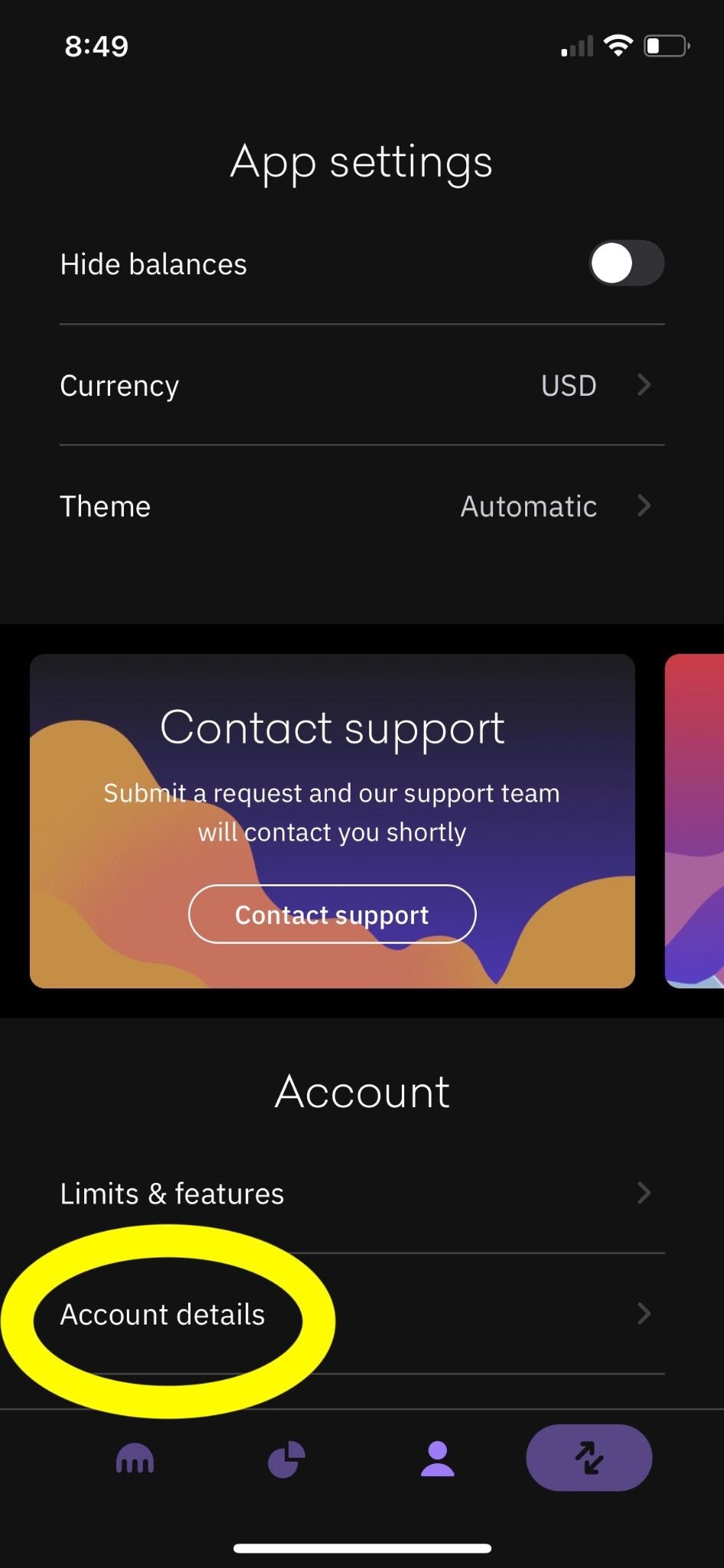The image size is (724, 1568).
Task: Open the partially visible card beside Contact support
Action: 695,821
